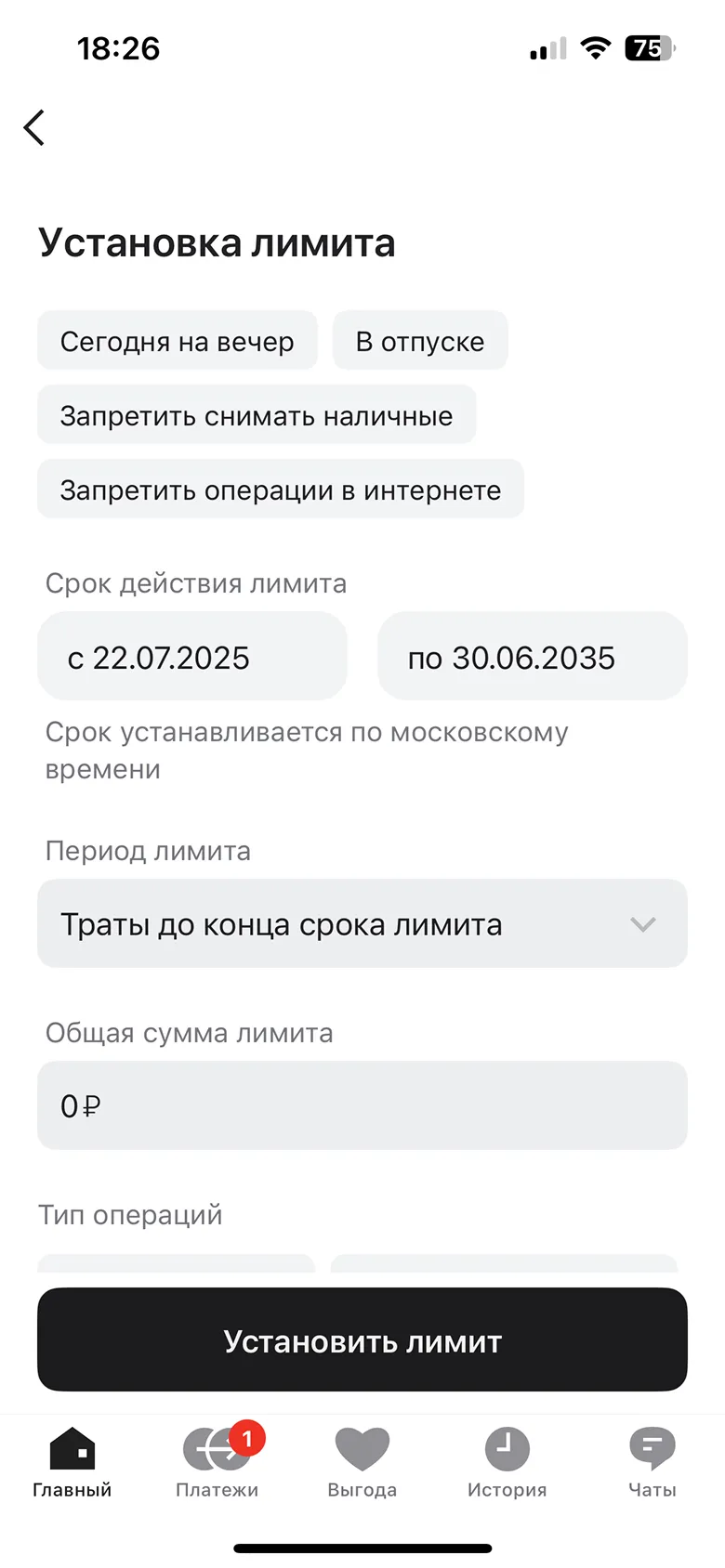This screenshot has height=1568, width=725.
Task: Switch to the Главный tab
Action: [72, 1463]
